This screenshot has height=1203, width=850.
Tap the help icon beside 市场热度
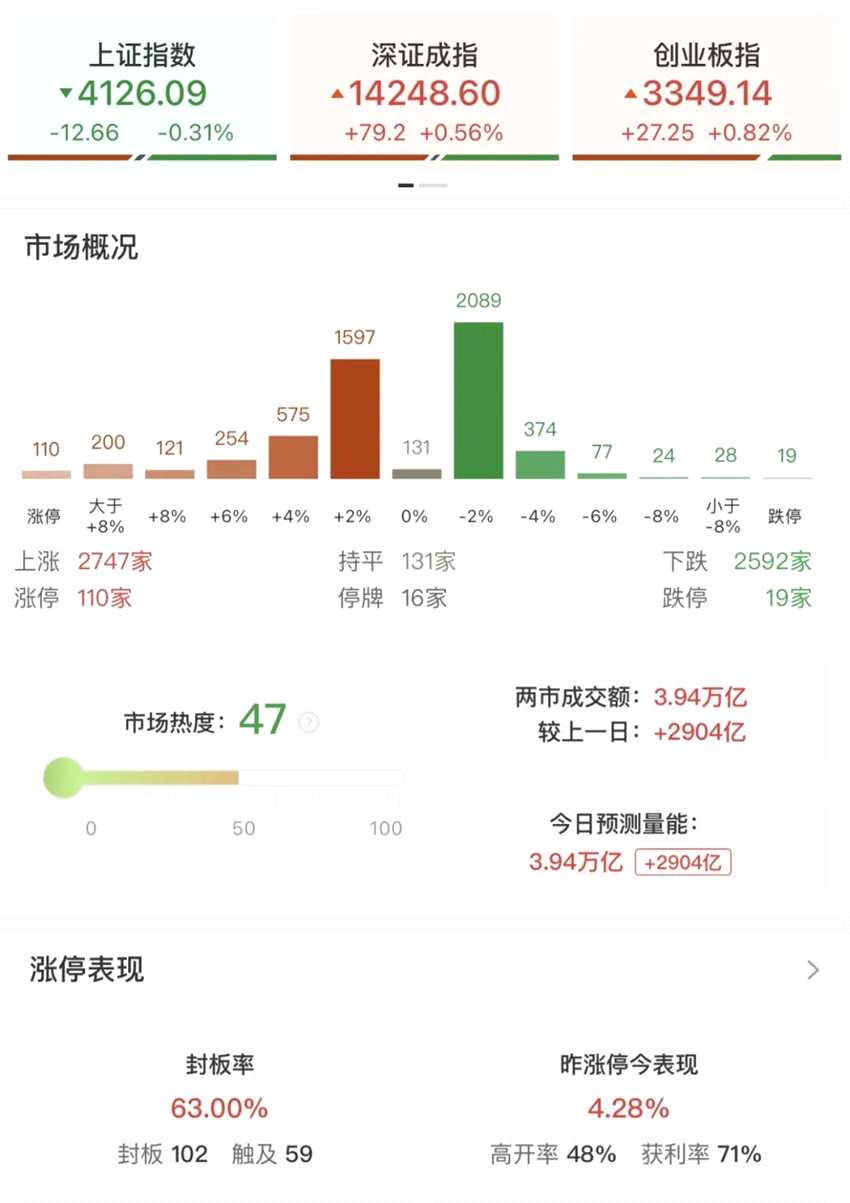coord(309,722)
